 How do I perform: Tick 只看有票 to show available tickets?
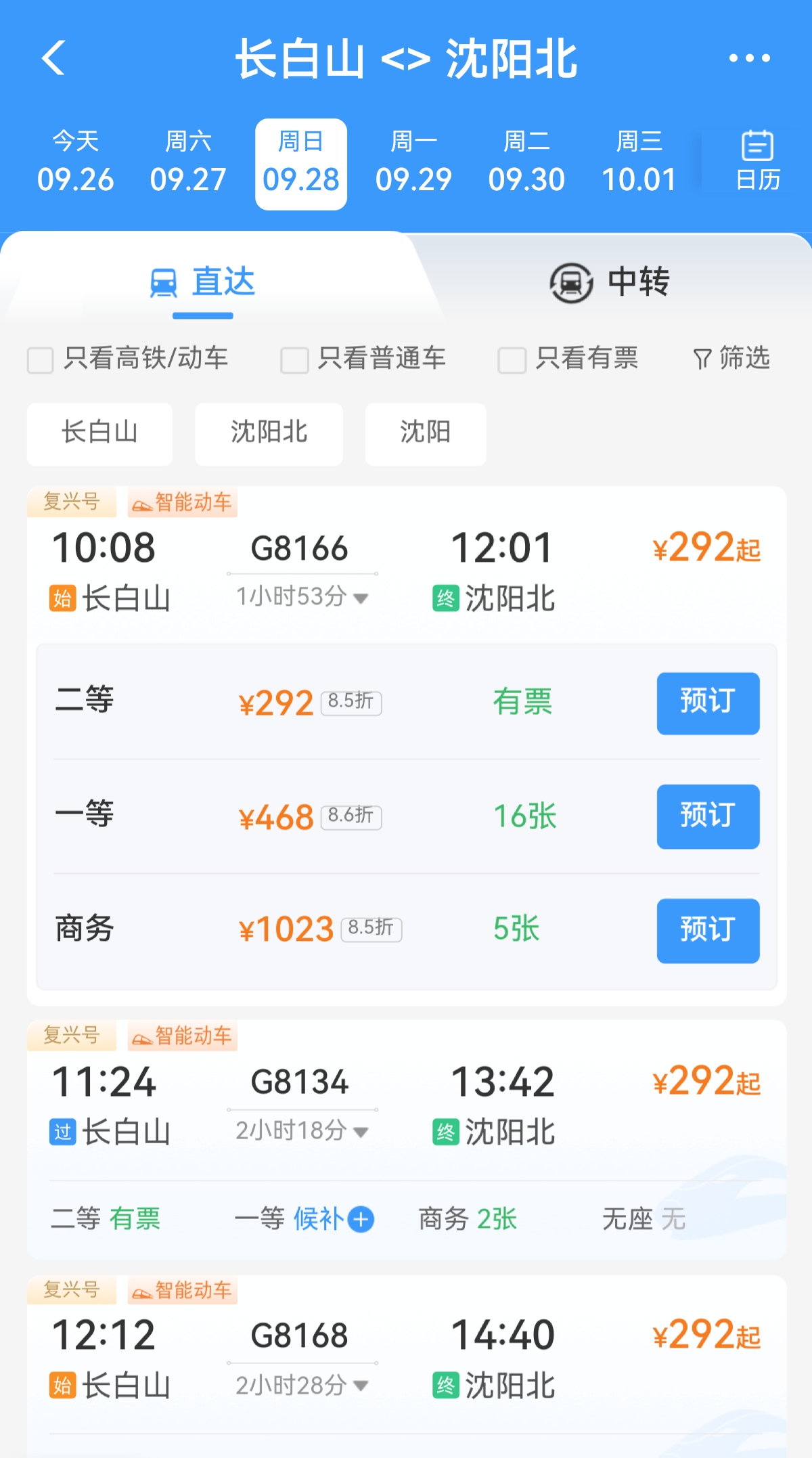pyautogui.click(x=512, y=359)
